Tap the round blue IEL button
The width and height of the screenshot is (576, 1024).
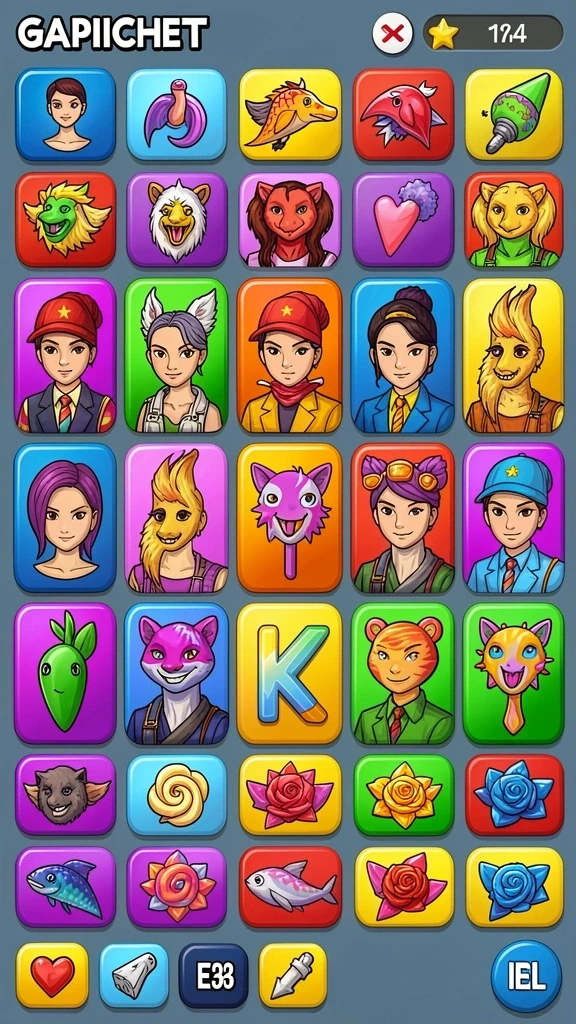(526, 976)
